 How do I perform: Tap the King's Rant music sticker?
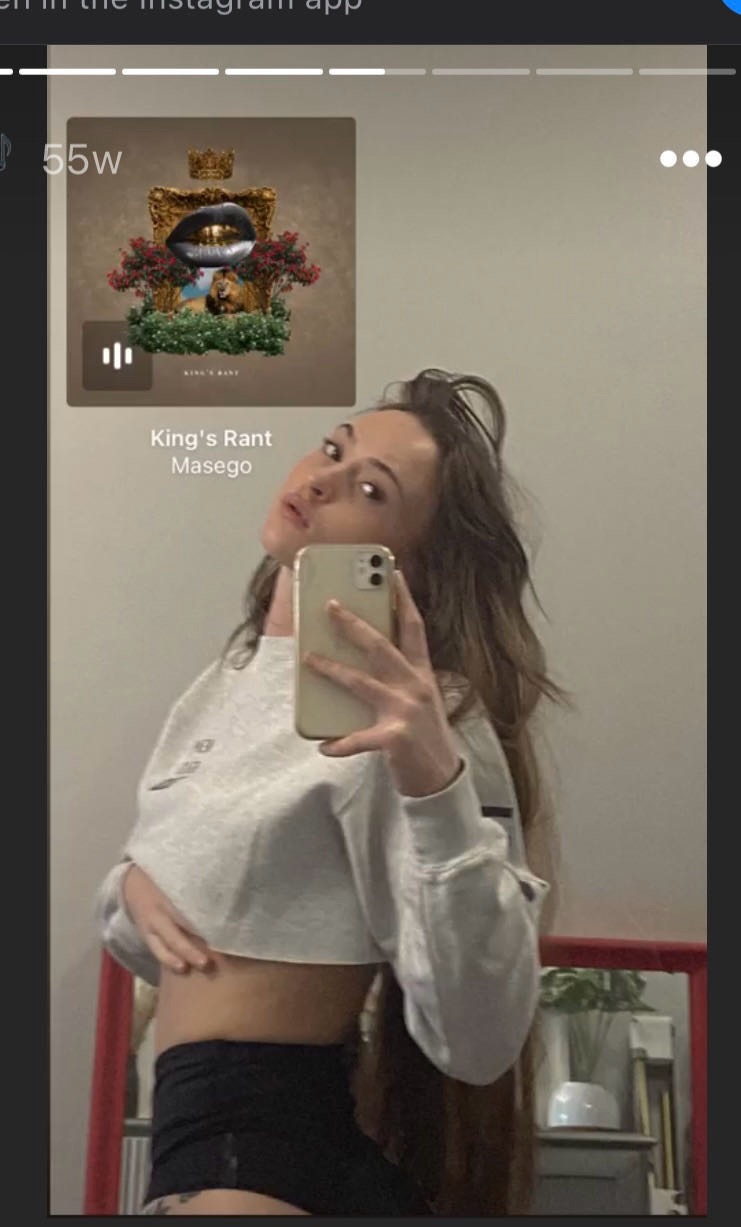pyautogui.click(x=211, y=297)
